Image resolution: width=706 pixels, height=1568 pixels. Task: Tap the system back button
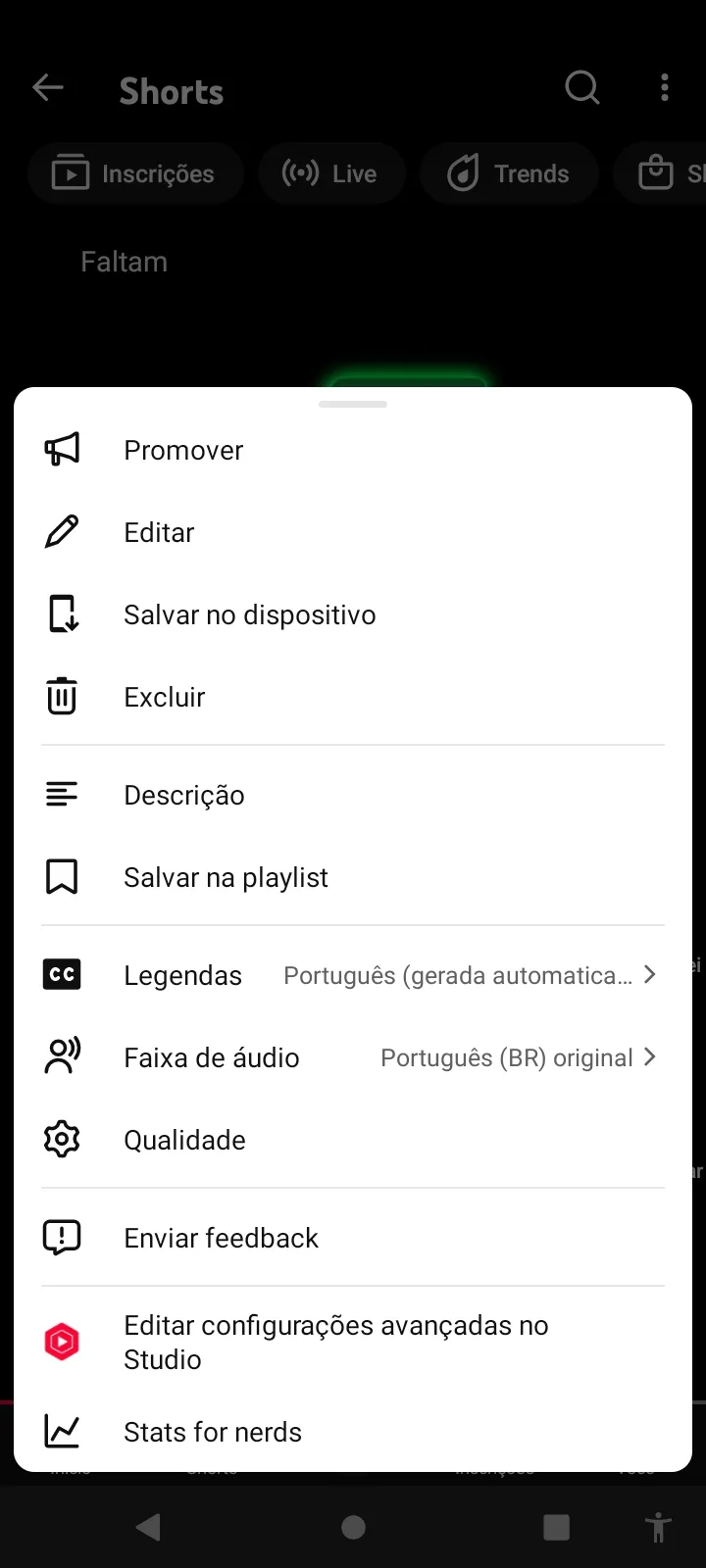(149, 1527)
